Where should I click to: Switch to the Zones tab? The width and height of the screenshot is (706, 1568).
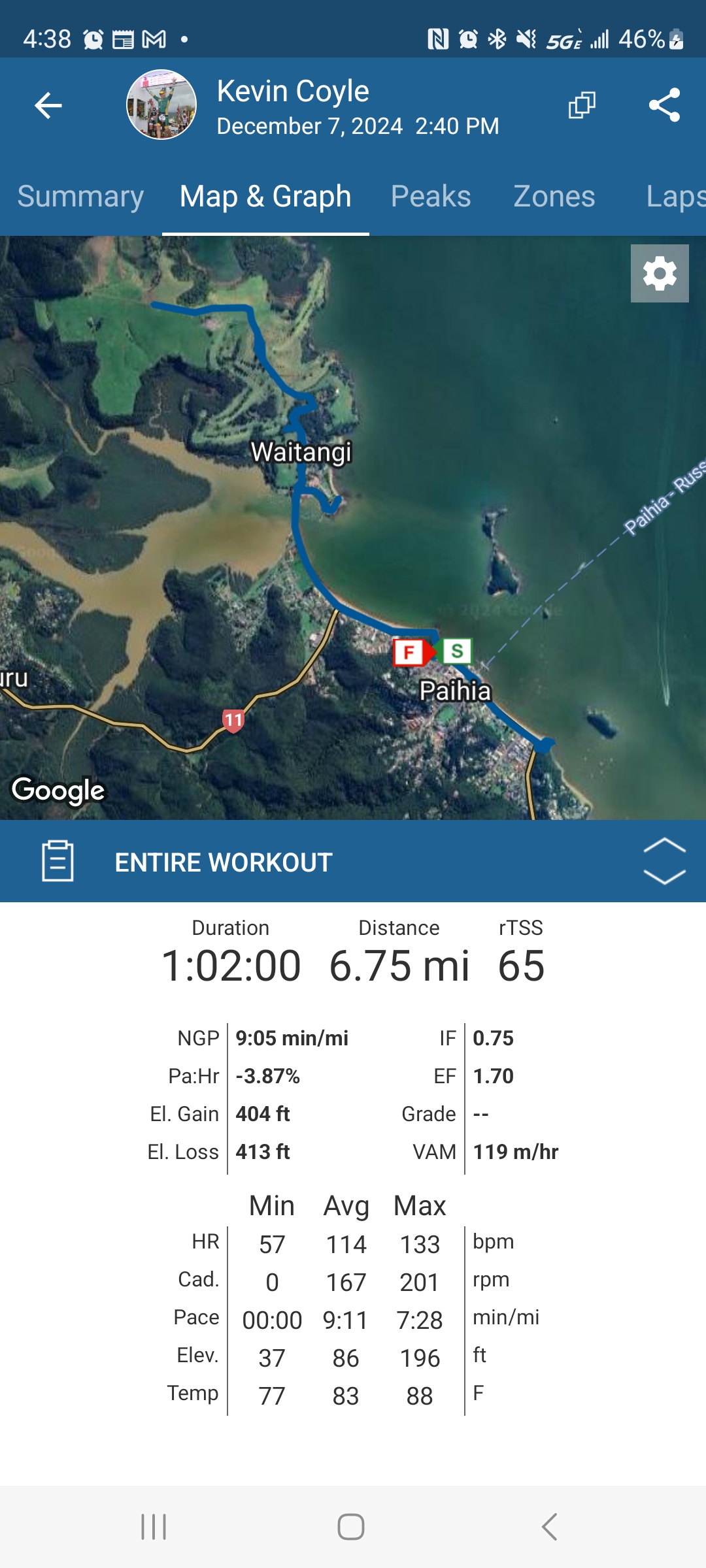pos(554,197)
